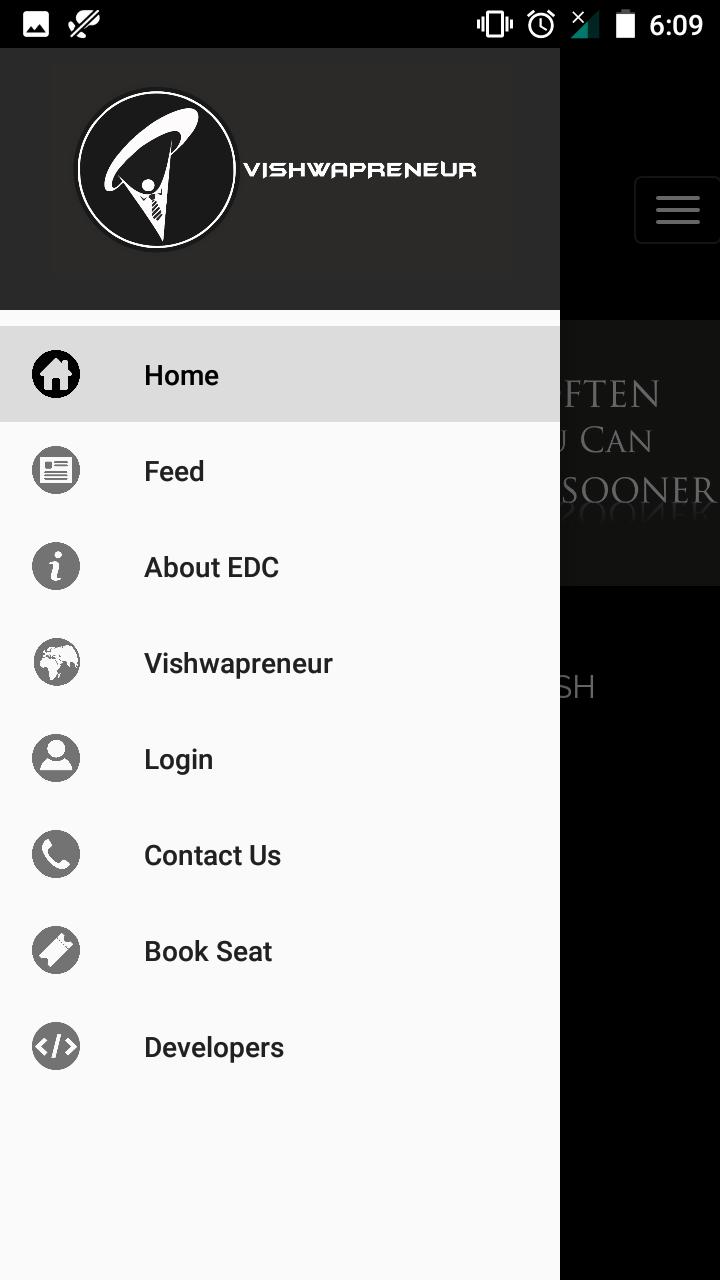Select the Home icon in the drawer

pyautogui.click(x=56, y=374)
